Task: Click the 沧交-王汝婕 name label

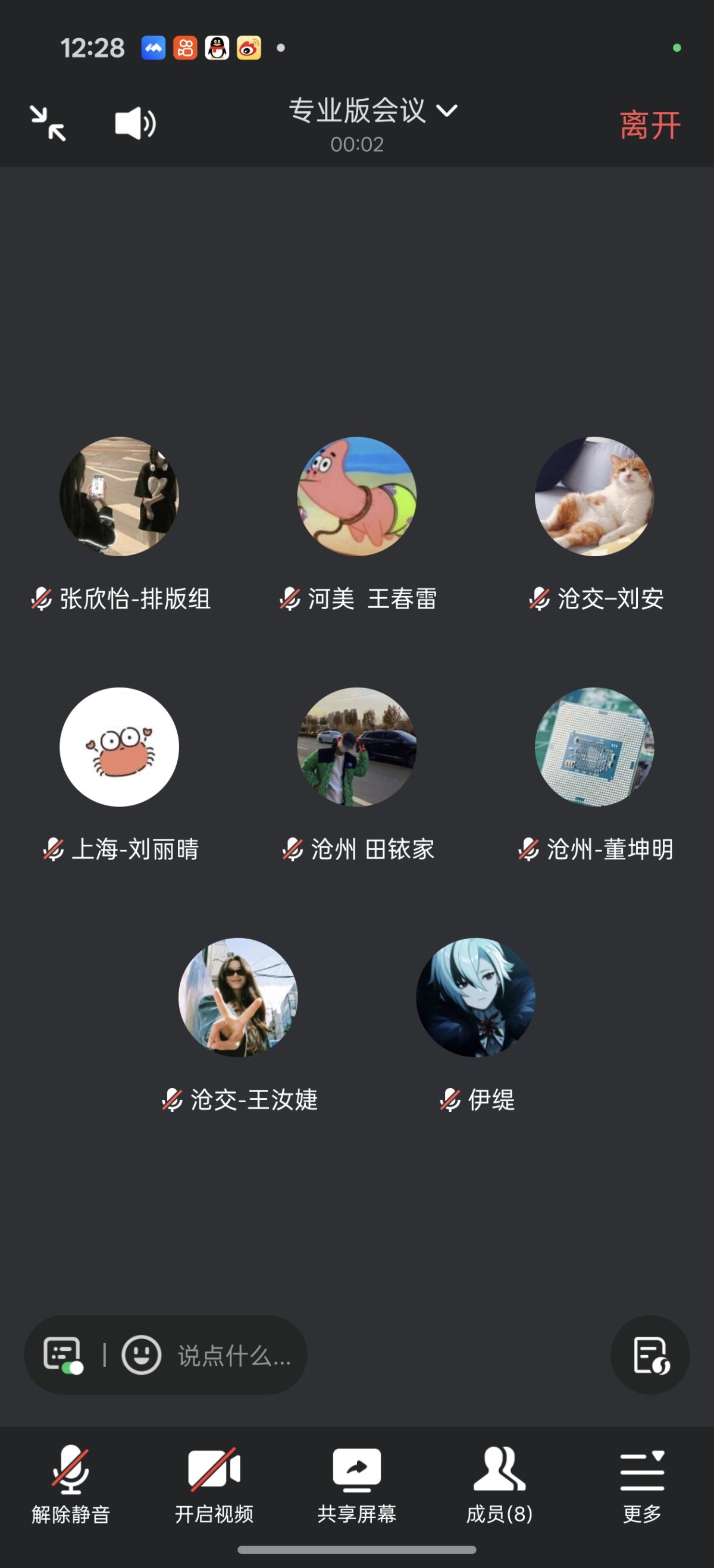Action: (253, 1100)
